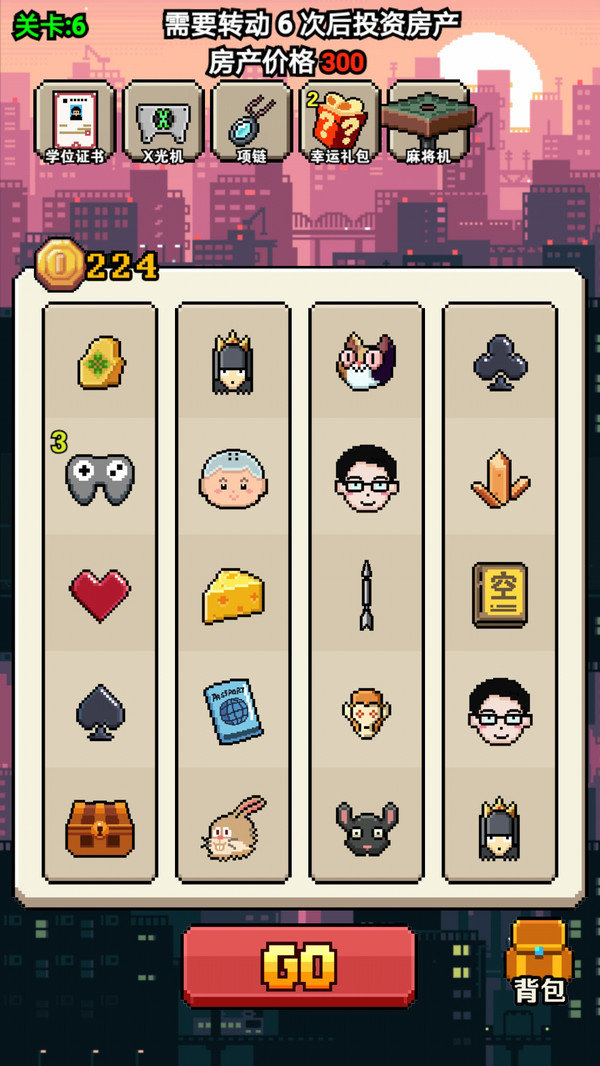This screenshot has height=1066, width=600.
Task: Select the red heart symbol
Action: [100, 594]
